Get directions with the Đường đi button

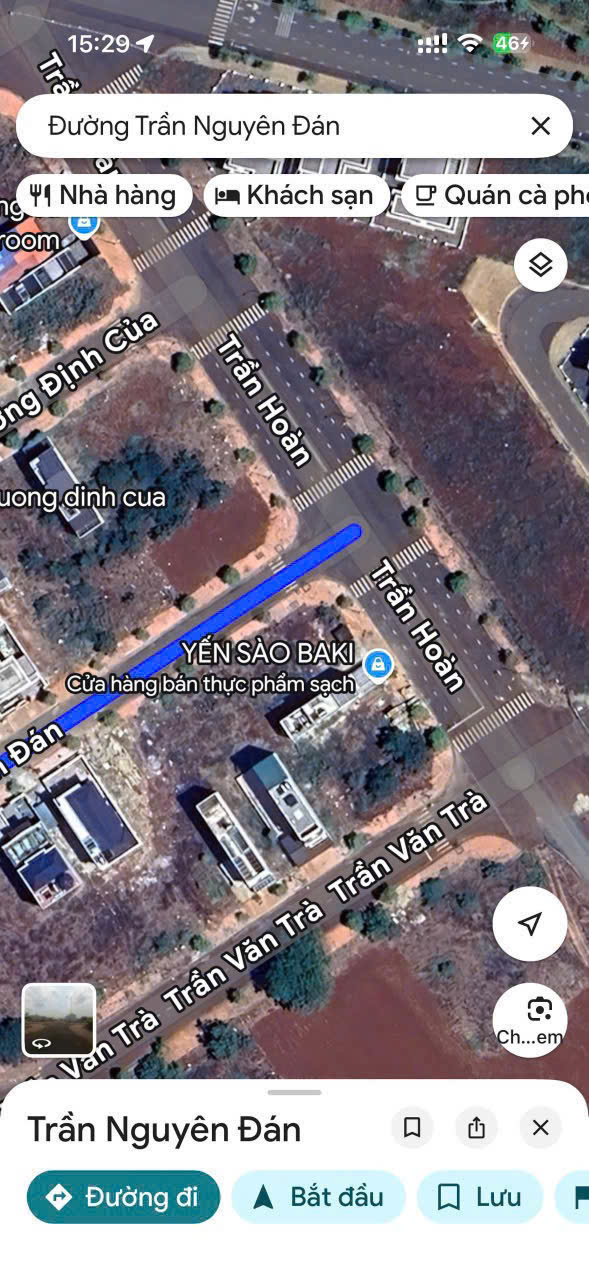tap(124, 1197)
